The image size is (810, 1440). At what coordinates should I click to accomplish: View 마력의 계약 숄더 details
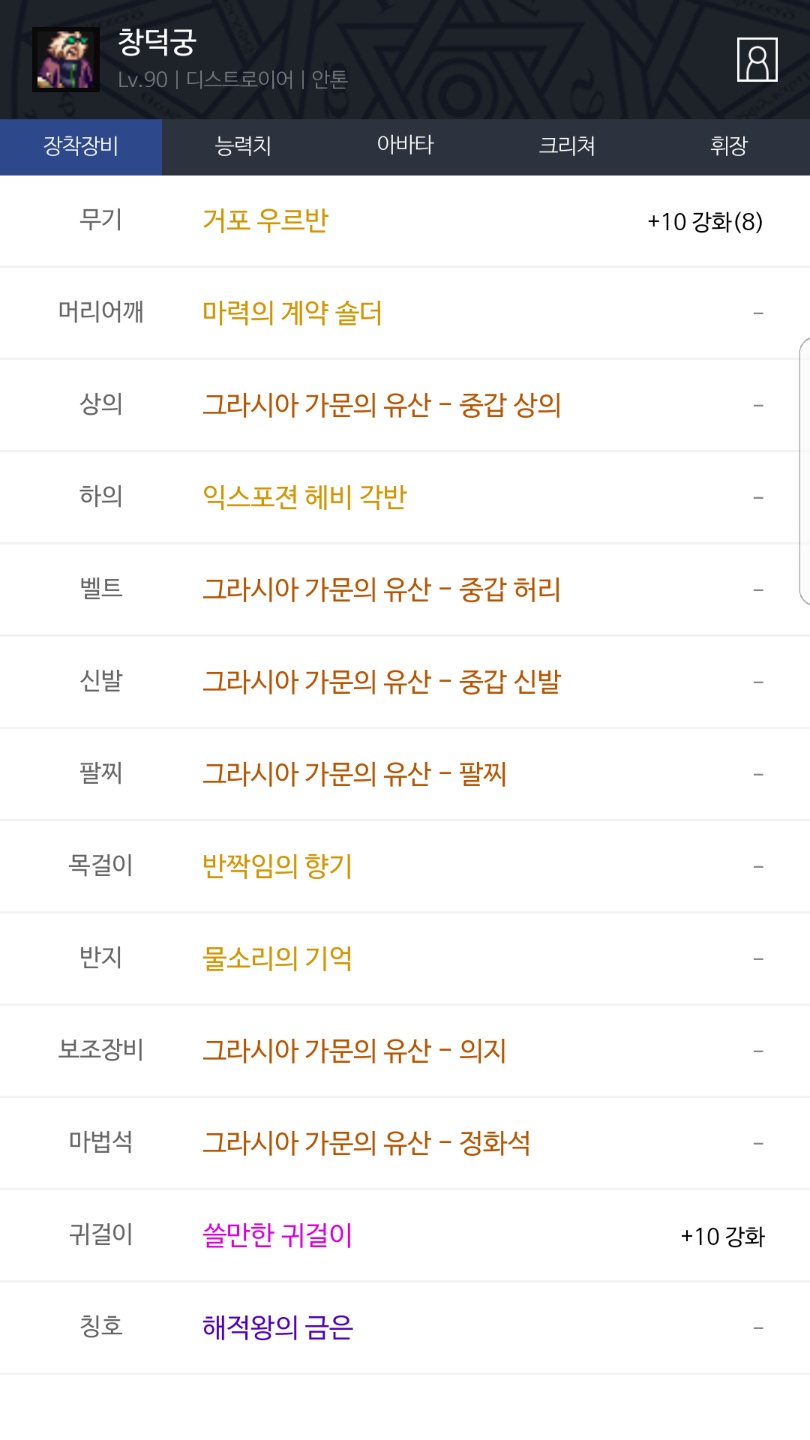292,313
